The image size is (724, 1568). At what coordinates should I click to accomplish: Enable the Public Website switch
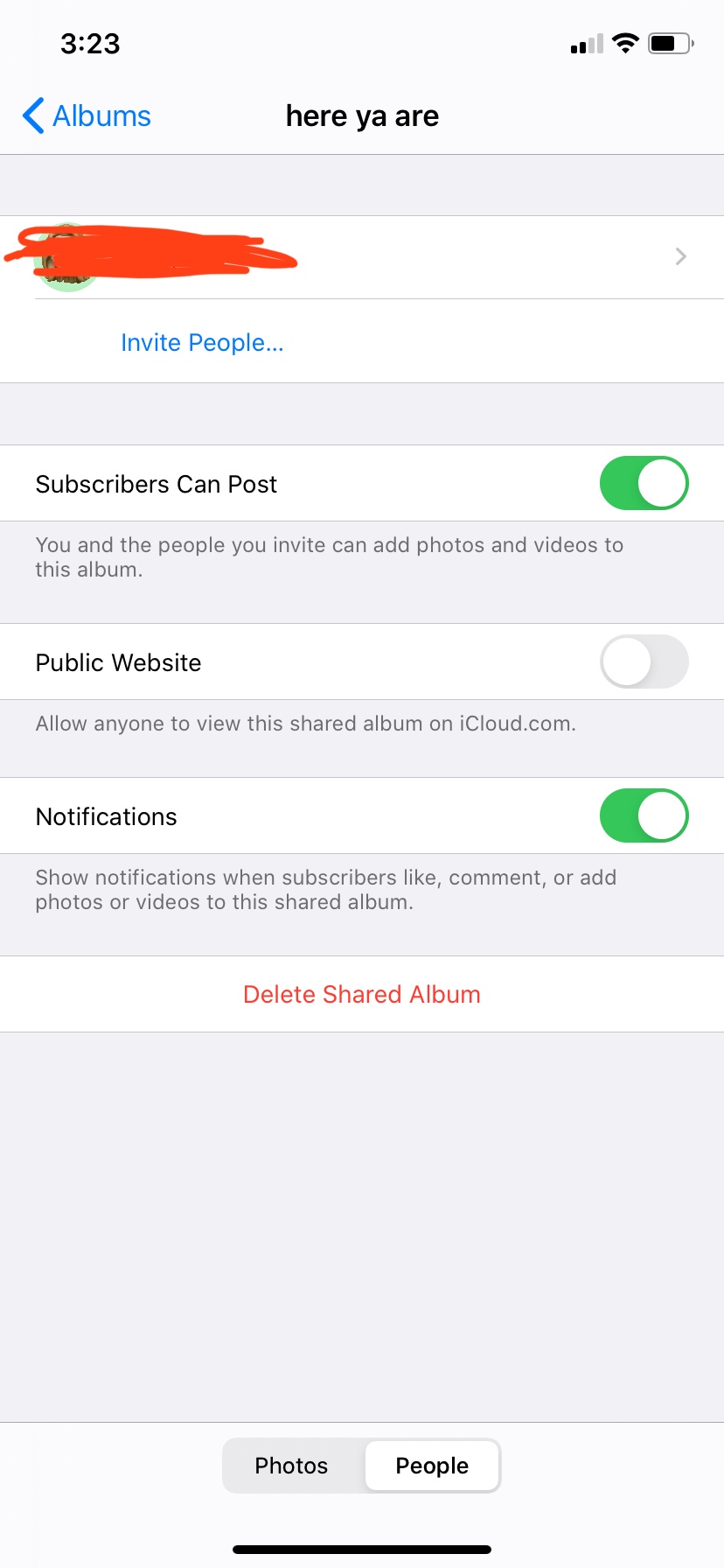pyautogui.click(x=644, y=661)
